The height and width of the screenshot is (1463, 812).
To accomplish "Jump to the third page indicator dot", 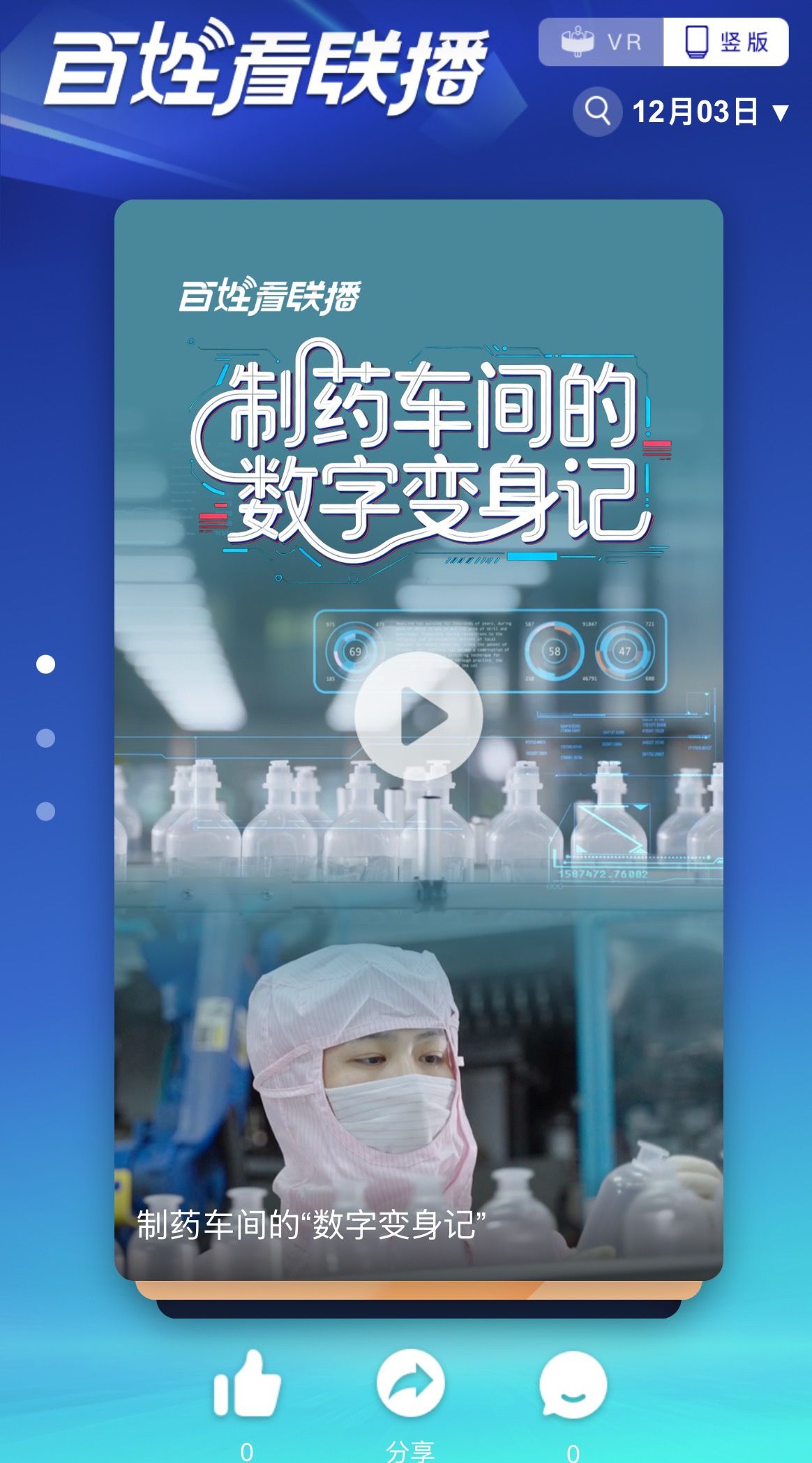I will point(45,811).
